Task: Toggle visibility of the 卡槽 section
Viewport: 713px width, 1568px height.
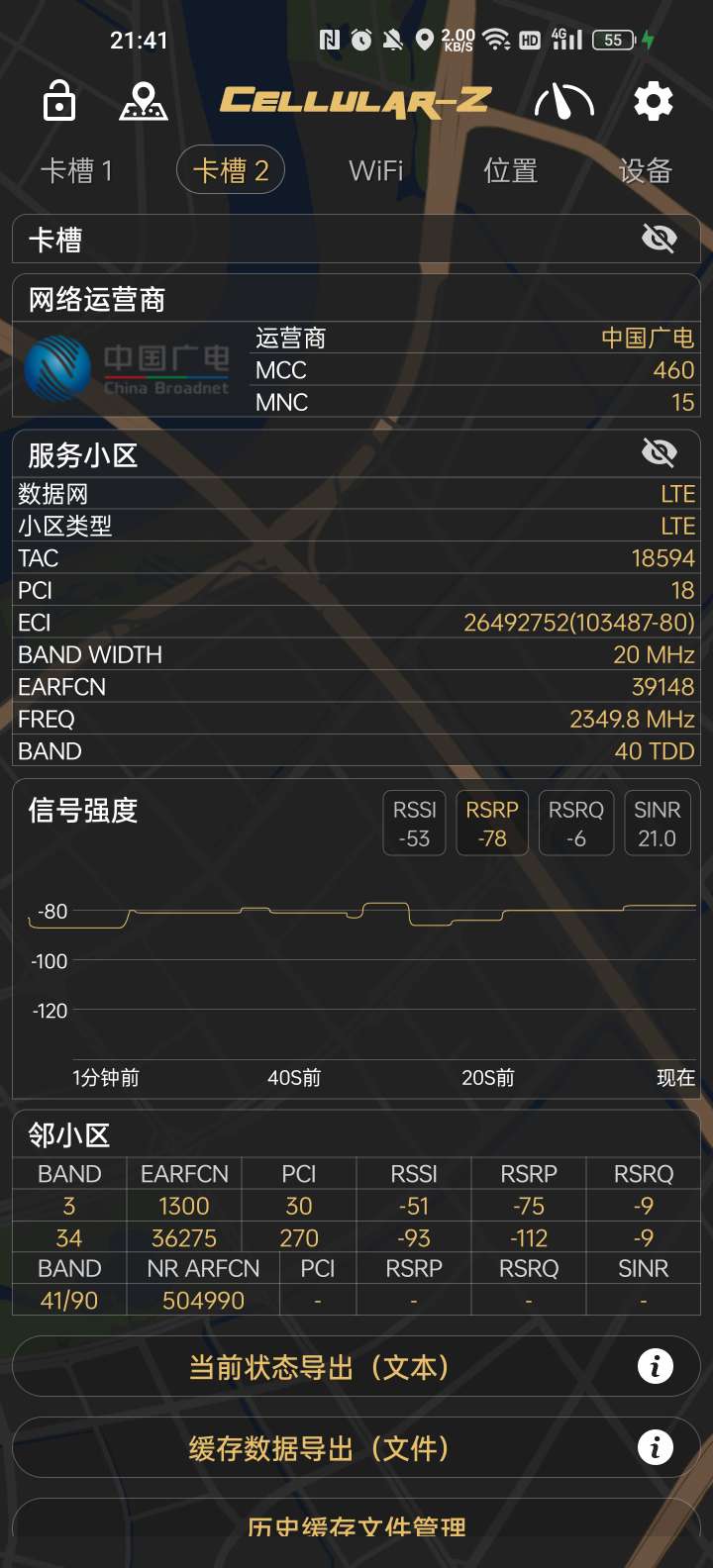Action: click(x=659, y=239)
